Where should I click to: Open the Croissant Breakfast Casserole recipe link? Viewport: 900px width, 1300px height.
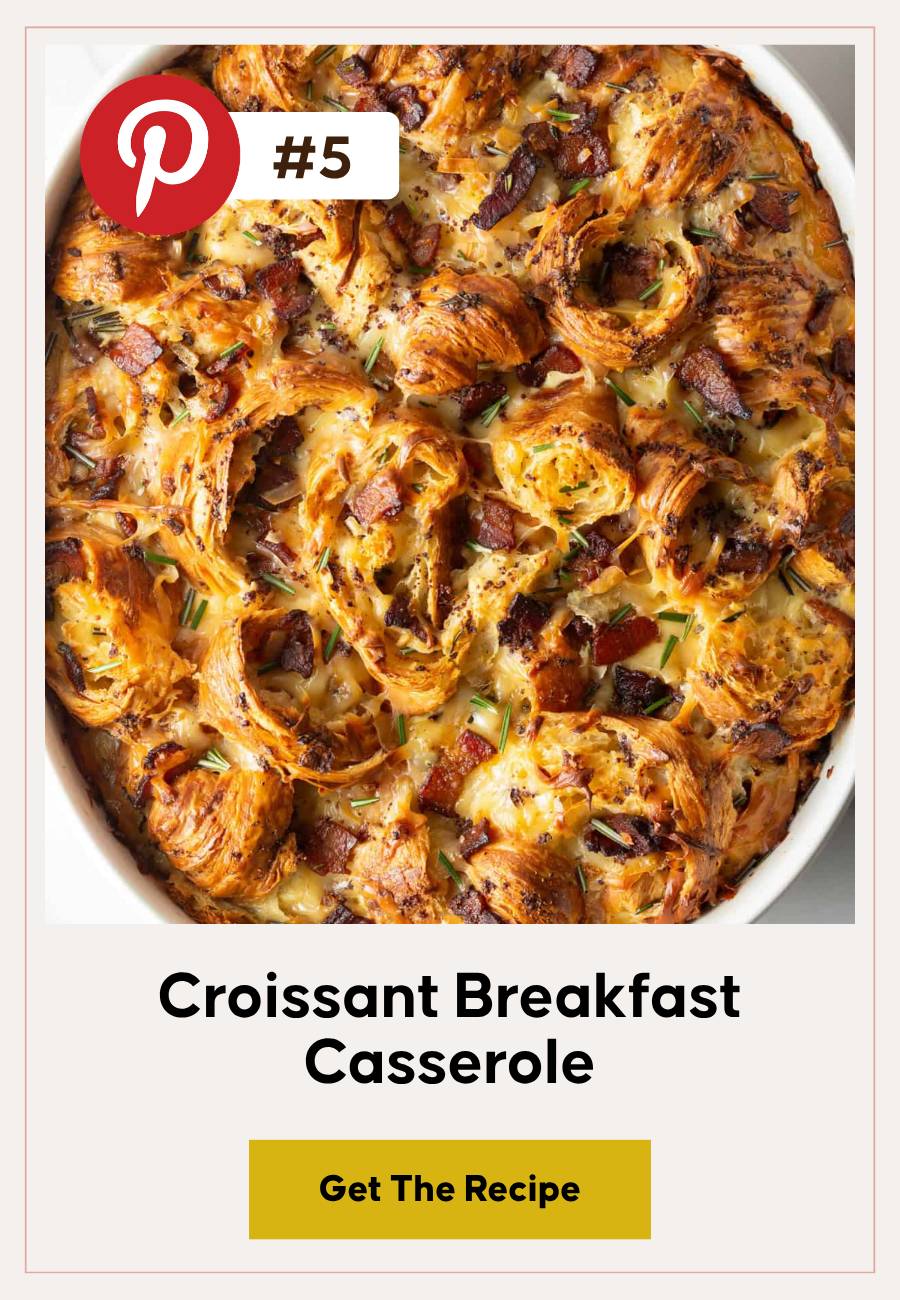pyautogui.click(x=449, y=1190)
